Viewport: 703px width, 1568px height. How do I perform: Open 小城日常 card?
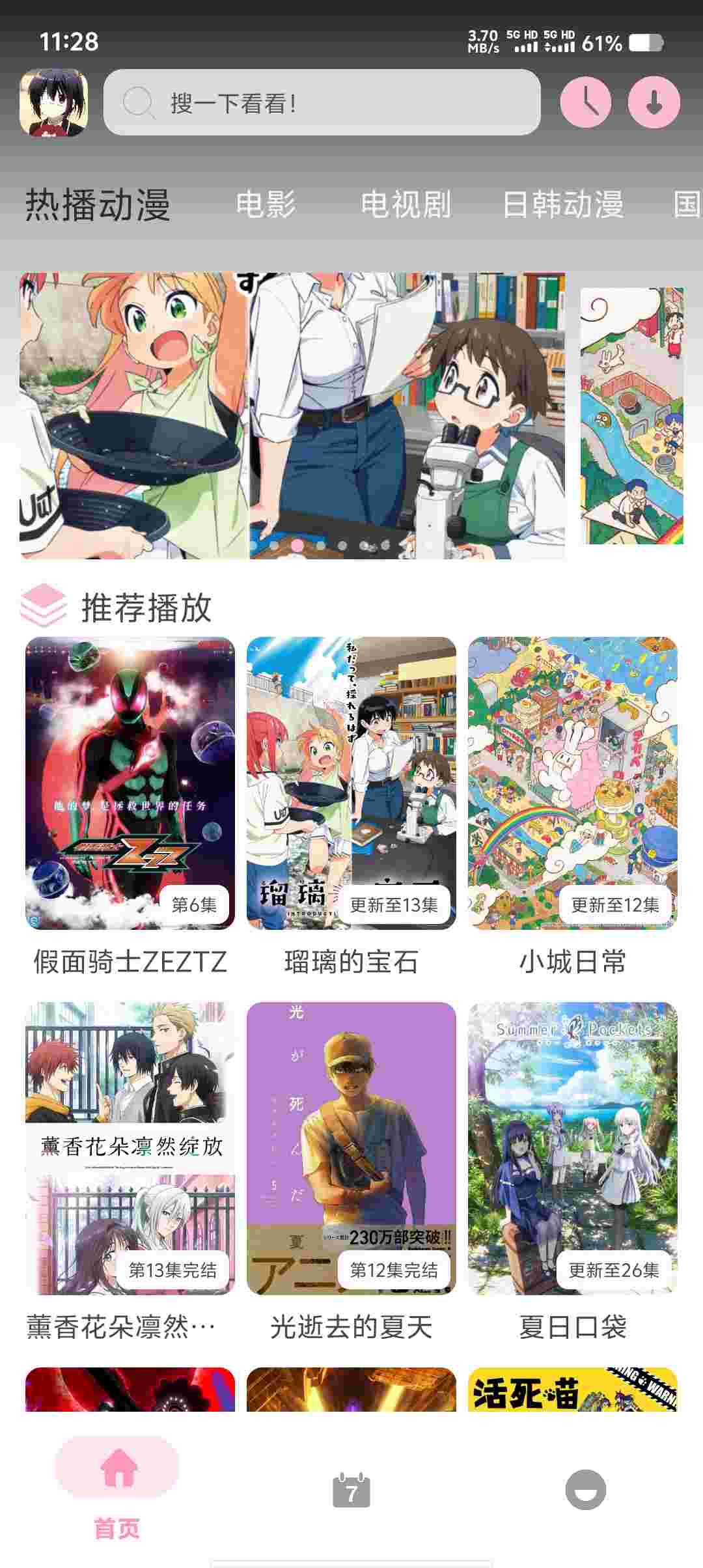point(573,783)
